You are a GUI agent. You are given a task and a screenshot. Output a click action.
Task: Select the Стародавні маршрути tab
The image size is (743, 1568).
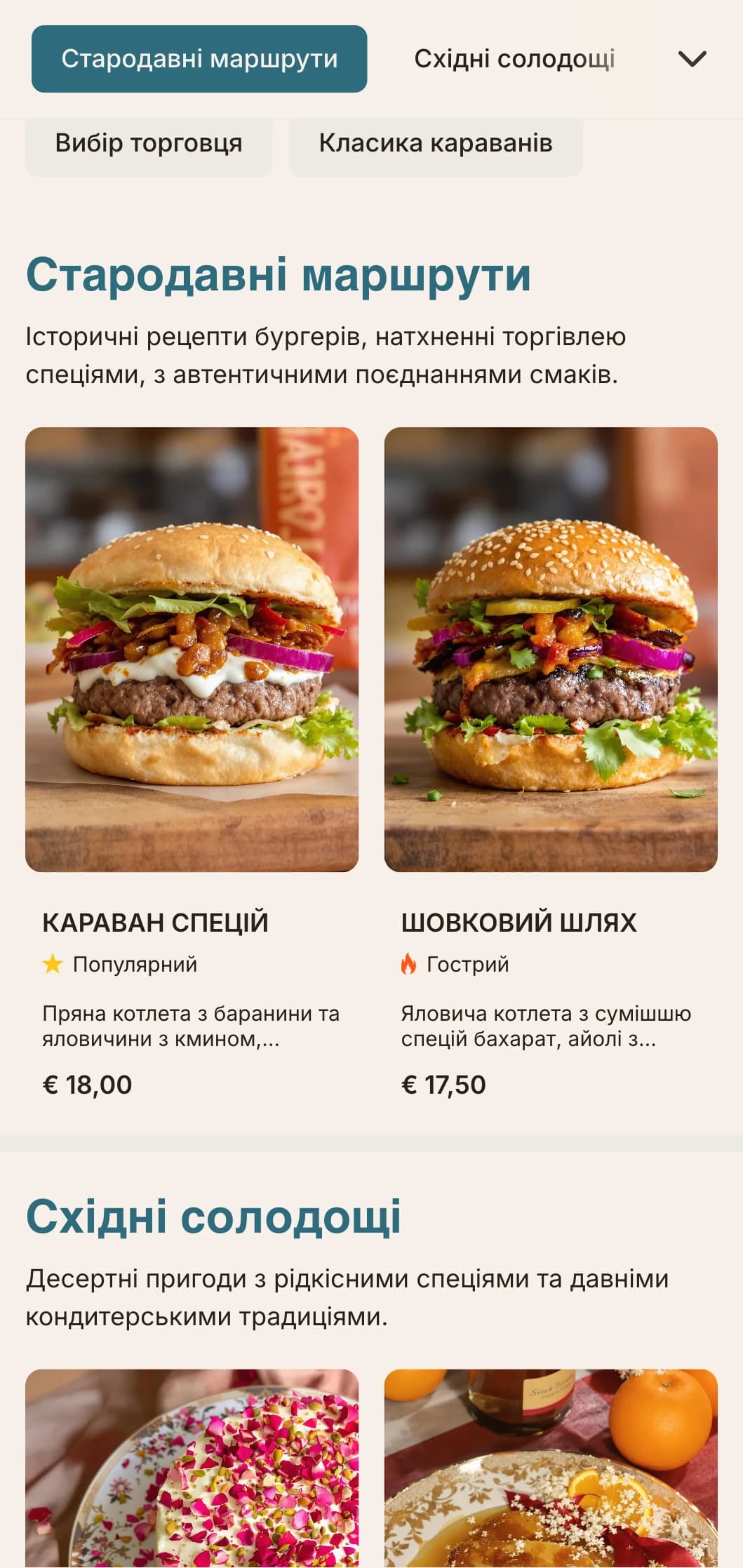[x=199, y=59]
